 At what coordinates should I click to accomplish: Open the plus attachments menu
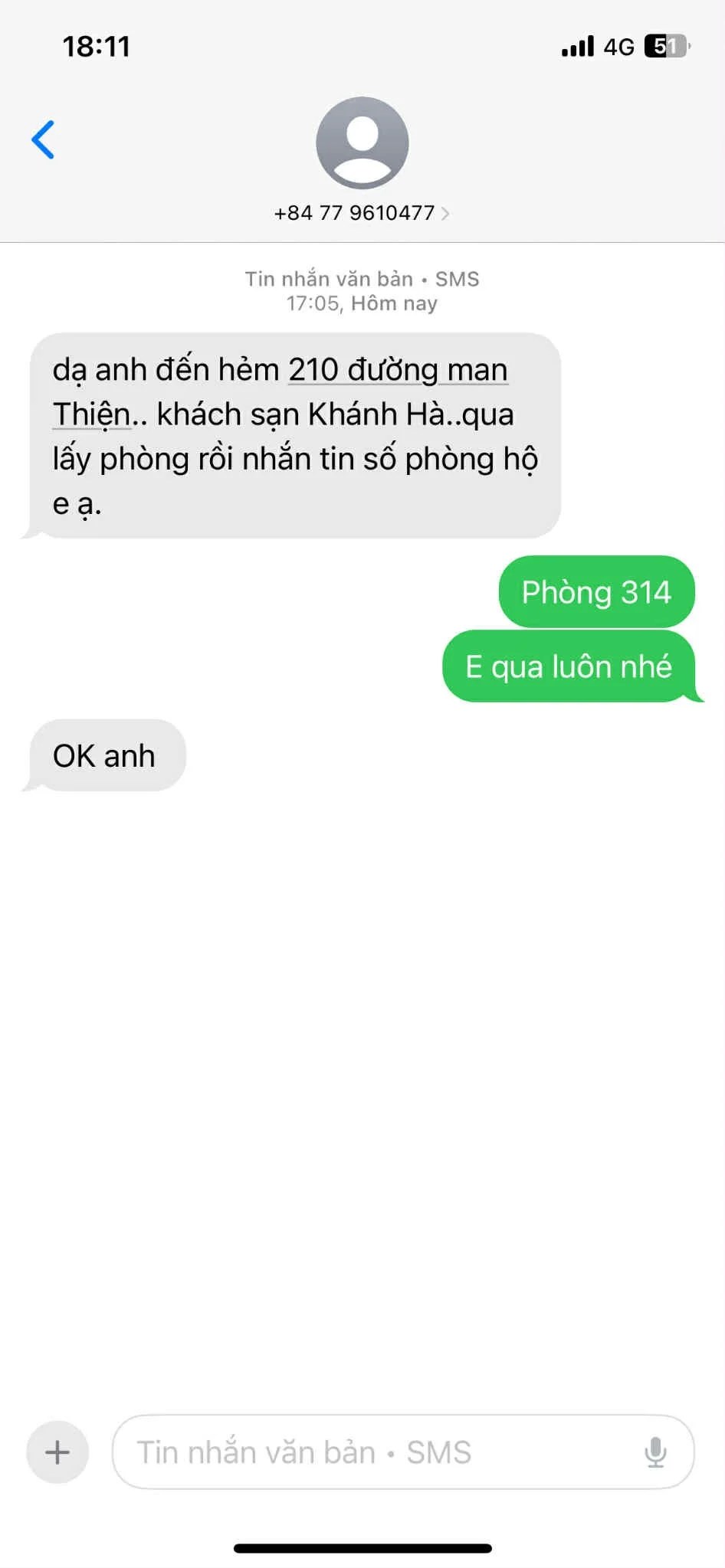(x=57, y=1452)
